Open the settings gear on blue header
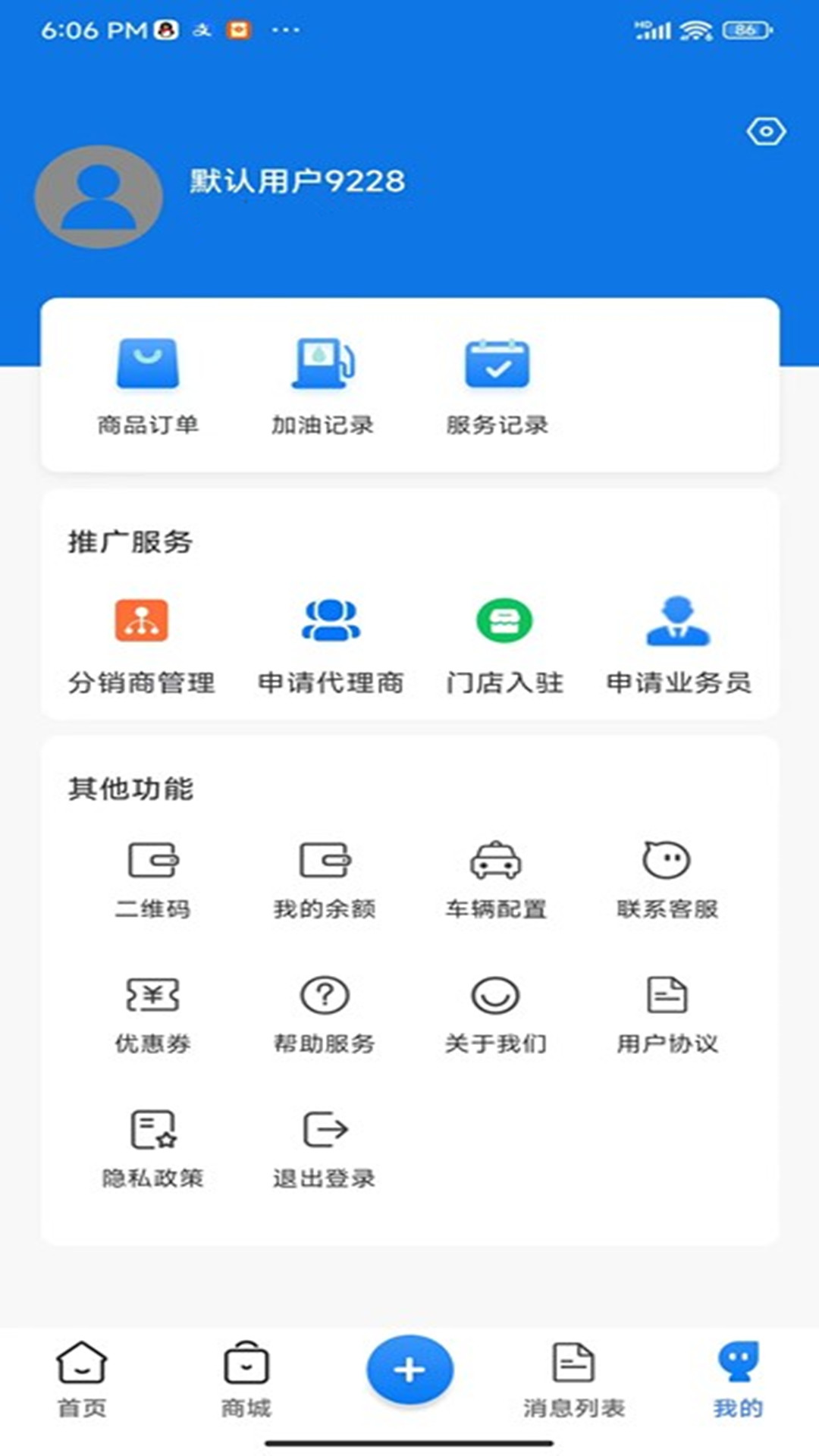The width and height of the screenshot is (819, 1456). pyautogui.click(x=766, y=131)
